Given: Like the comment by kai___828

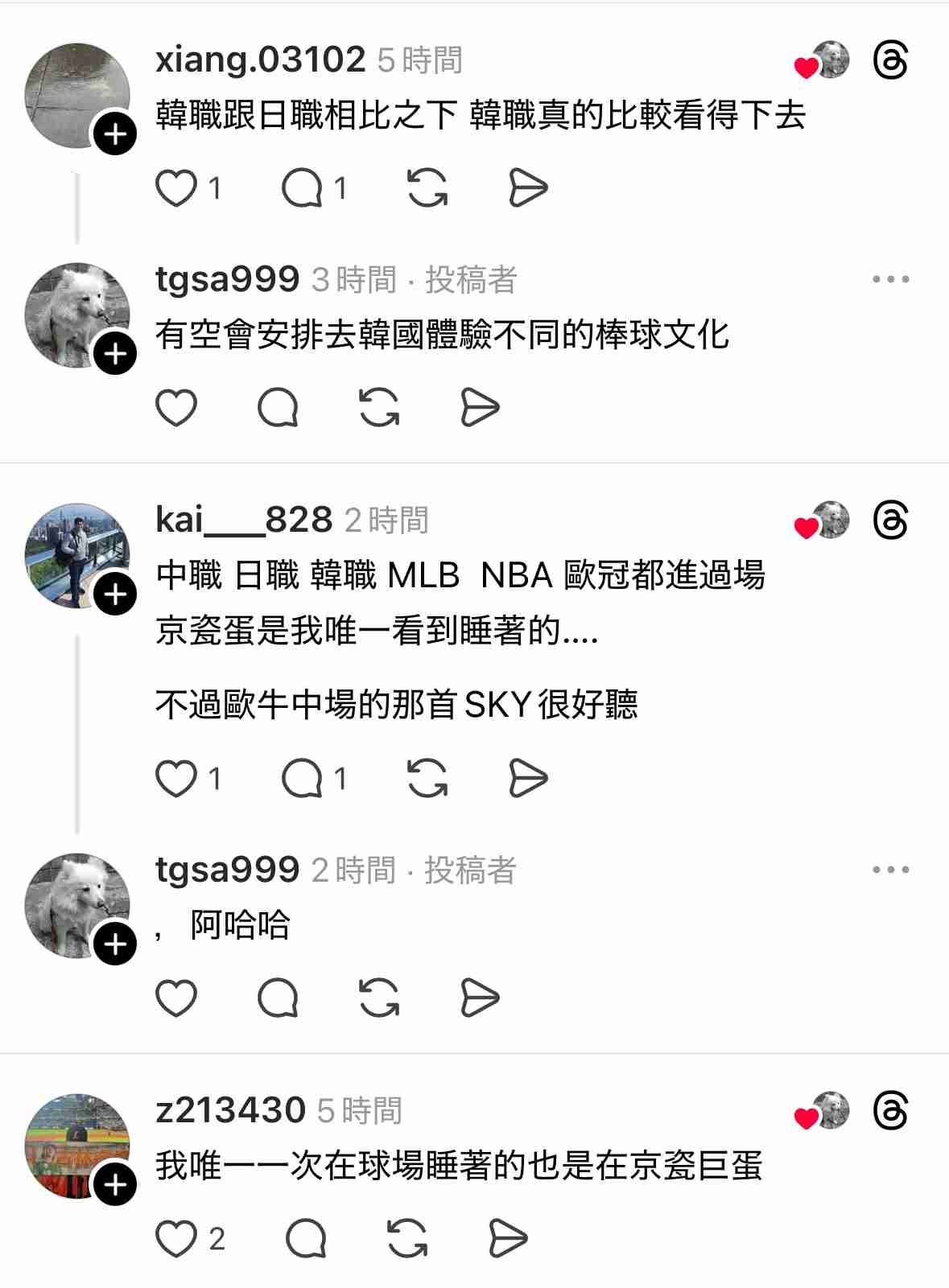Looking at the screenshot, I should point(176,779).
